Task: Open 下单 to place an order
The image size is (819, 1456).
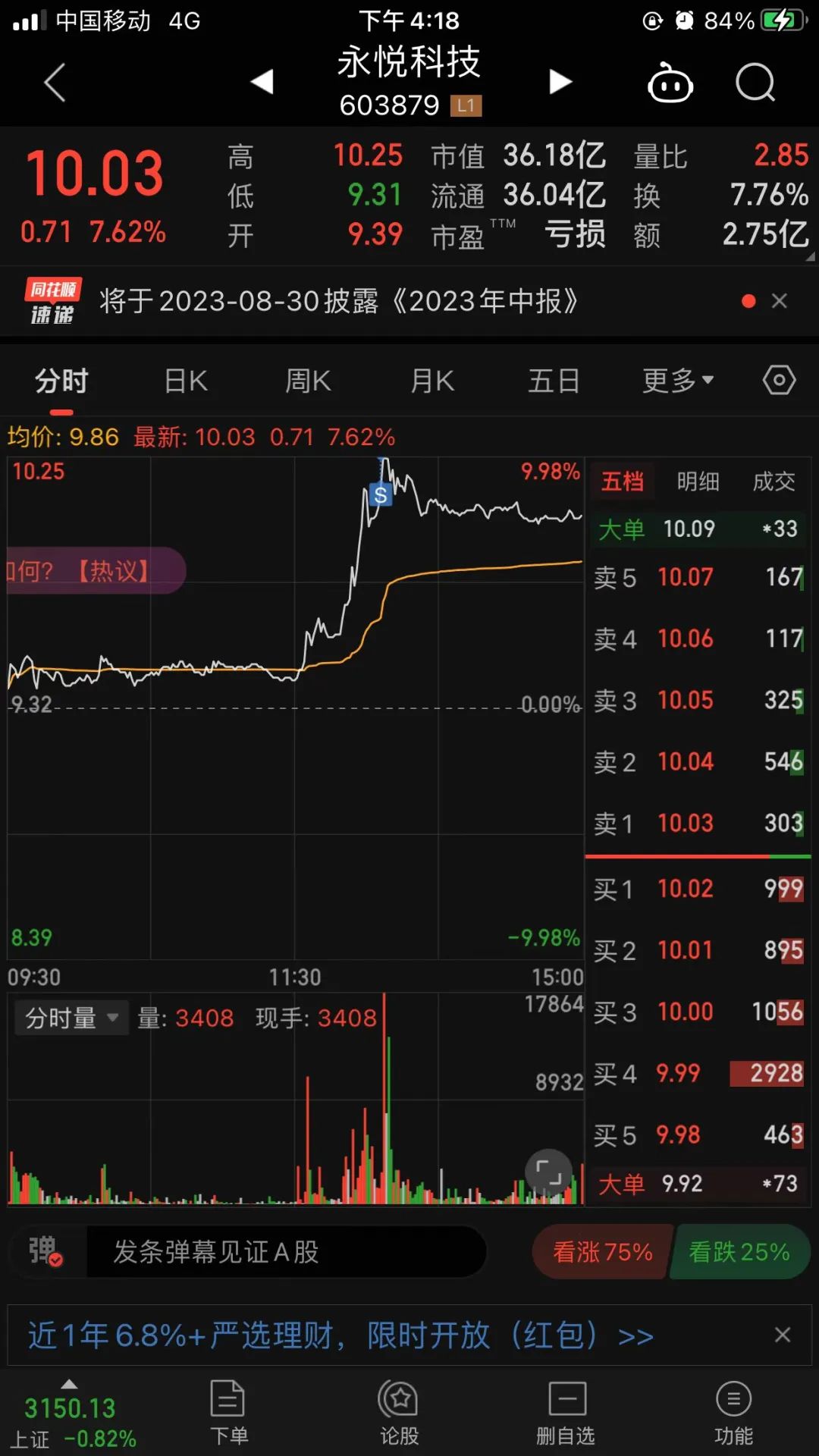Action: point(228,1412)
